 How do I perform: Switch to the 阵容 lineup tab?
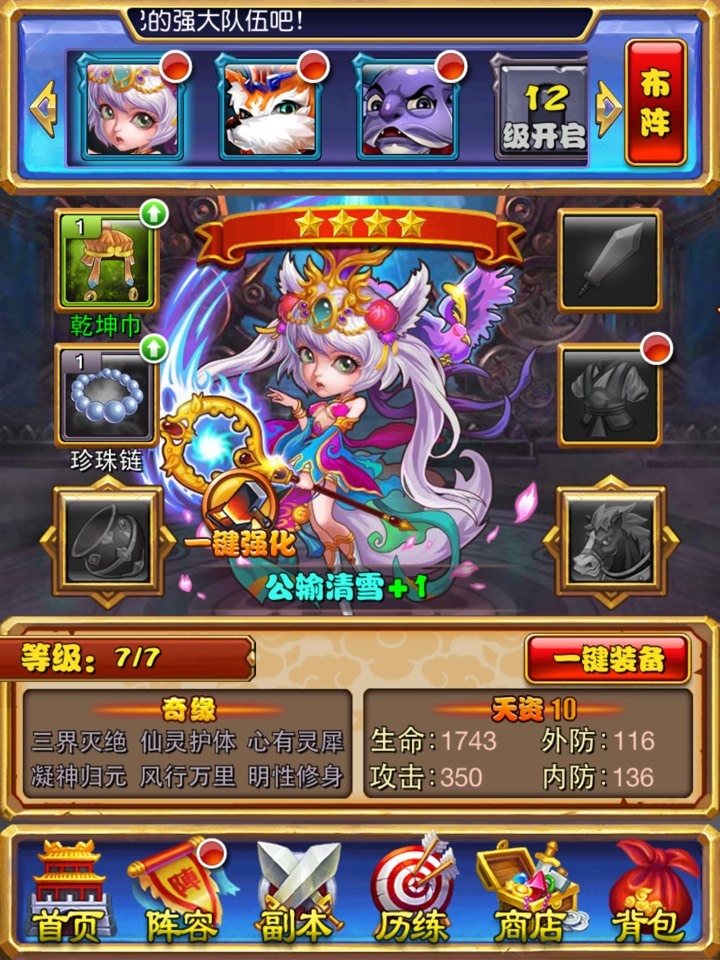[182, 892]
